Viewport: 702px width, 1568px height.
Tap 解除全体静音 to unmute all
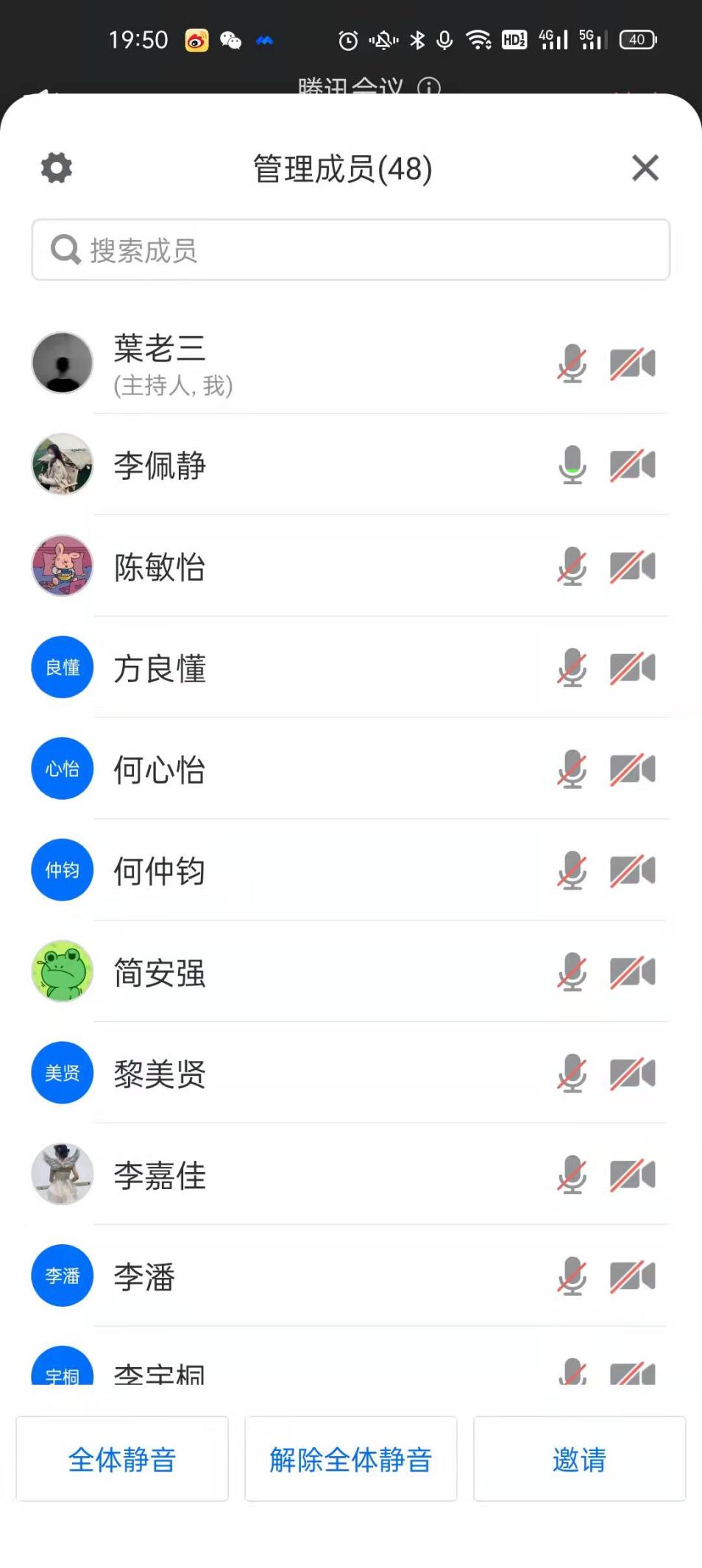pos(350,1459)
